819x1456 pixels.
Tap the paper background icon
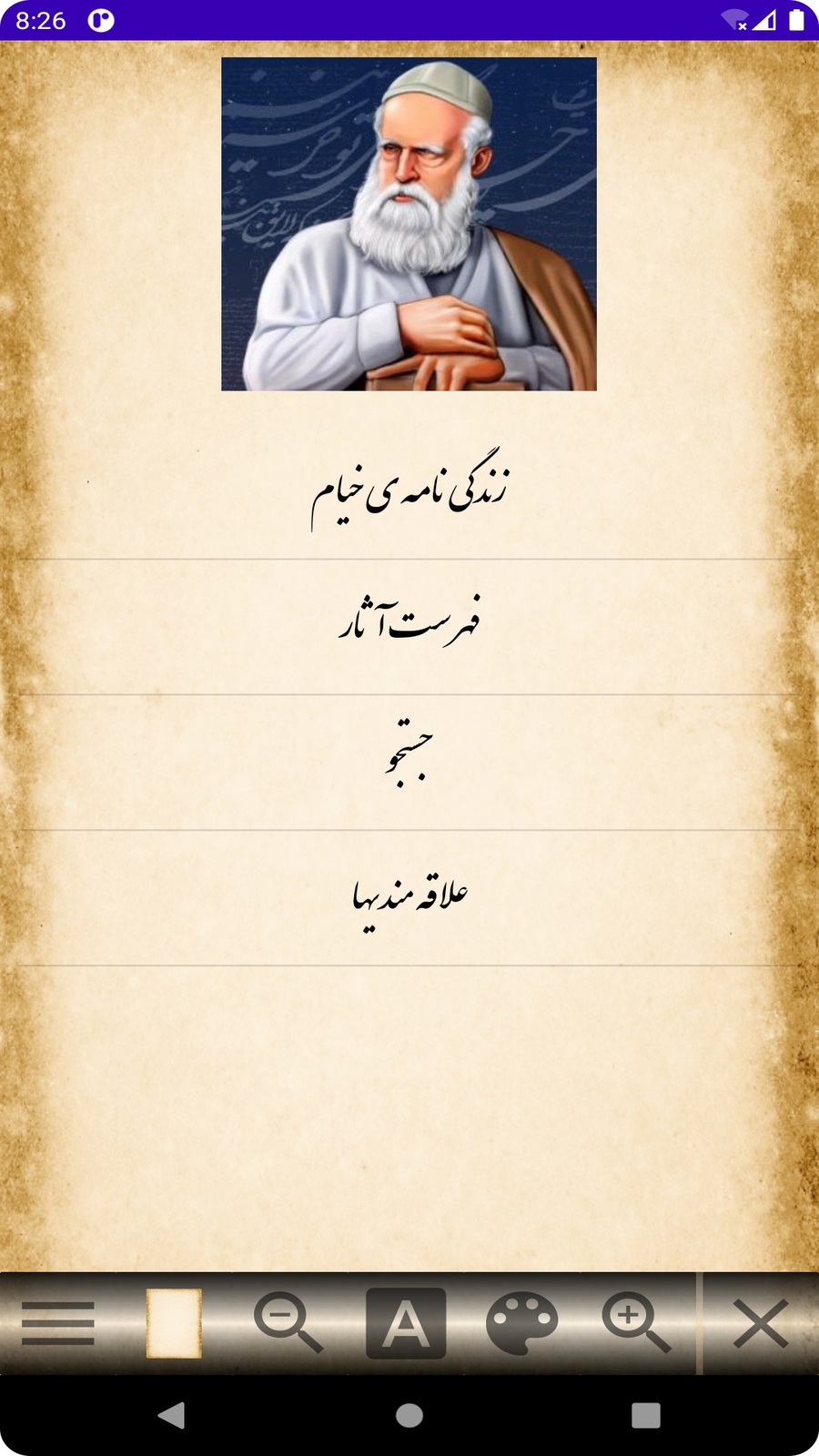pyautogui.click(x=174, y=1323)
